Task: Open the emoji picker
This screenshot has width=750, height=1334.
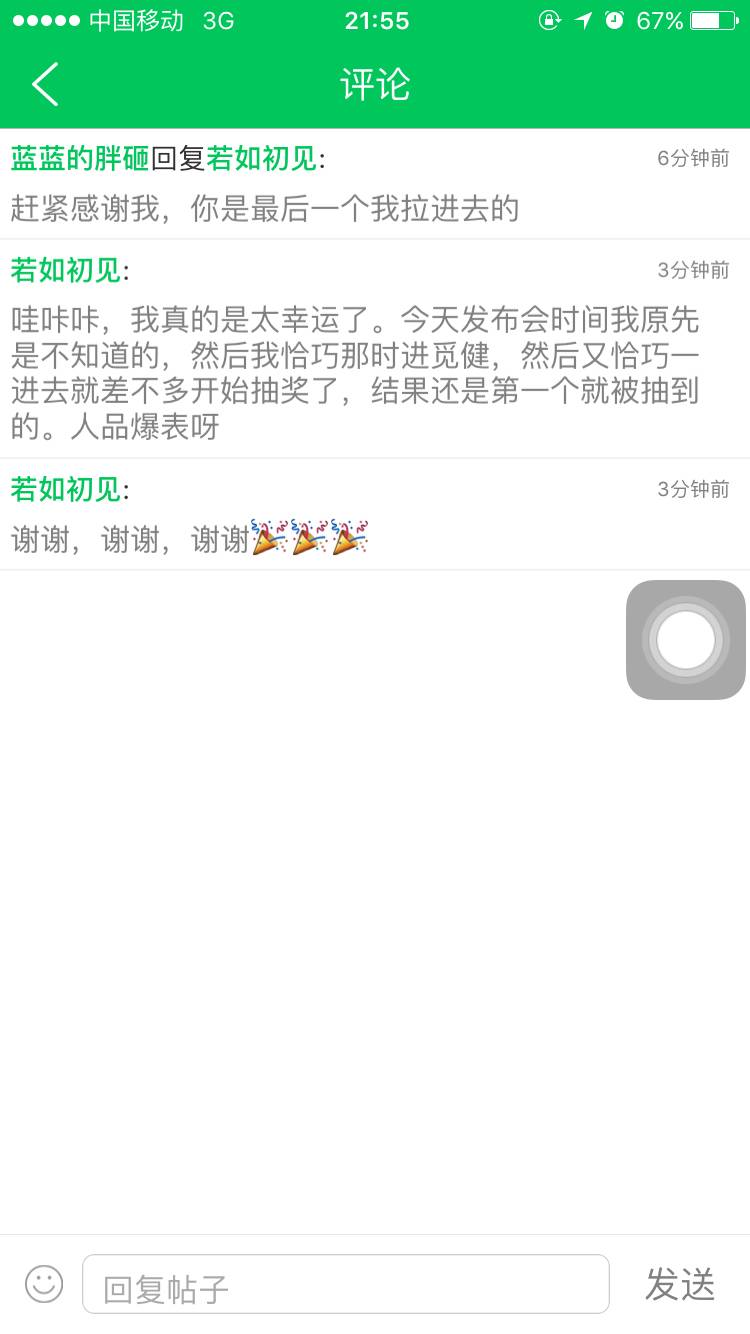Action: (x=44, y=1284)
